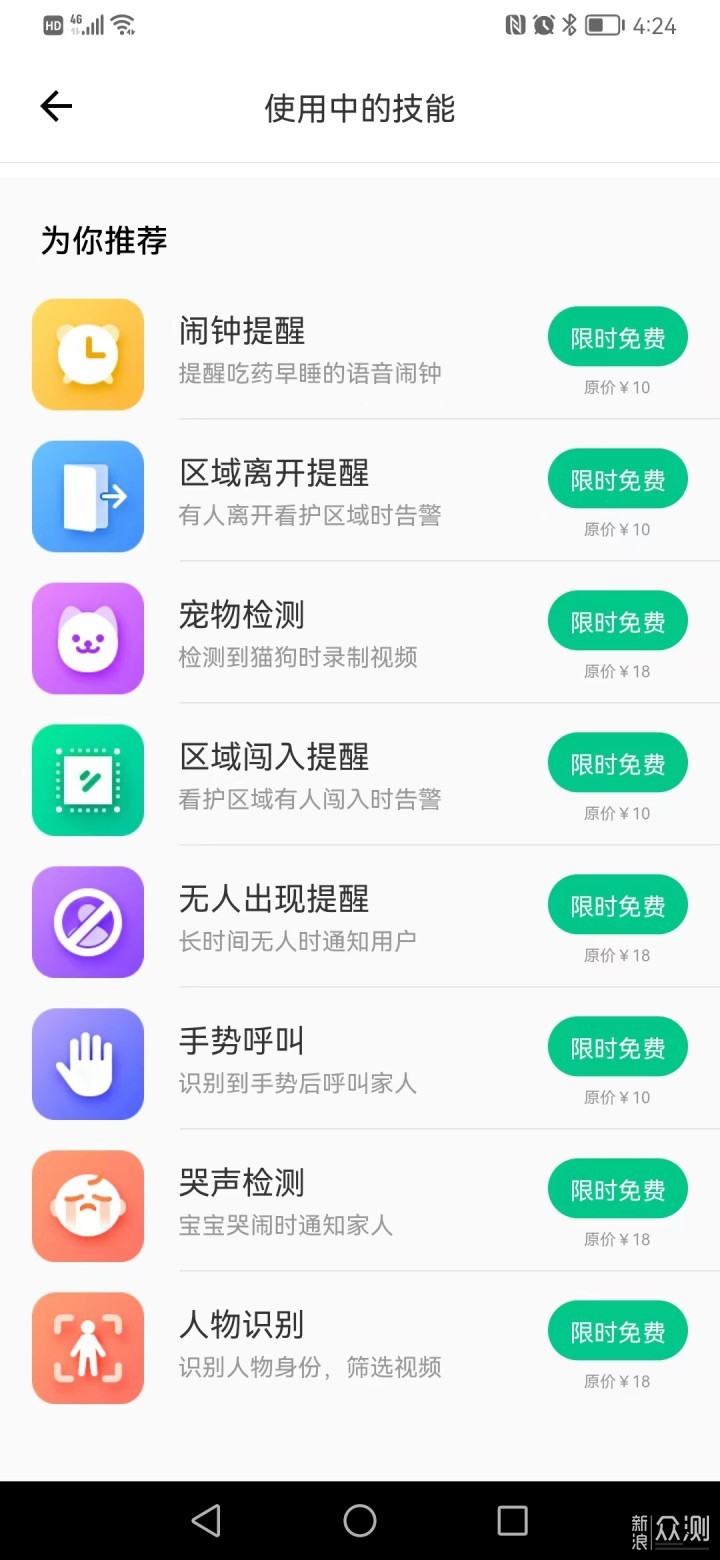
Task: Get 哭声检测 via its 限时免费 button
Action: click(x=618, y=1190)
